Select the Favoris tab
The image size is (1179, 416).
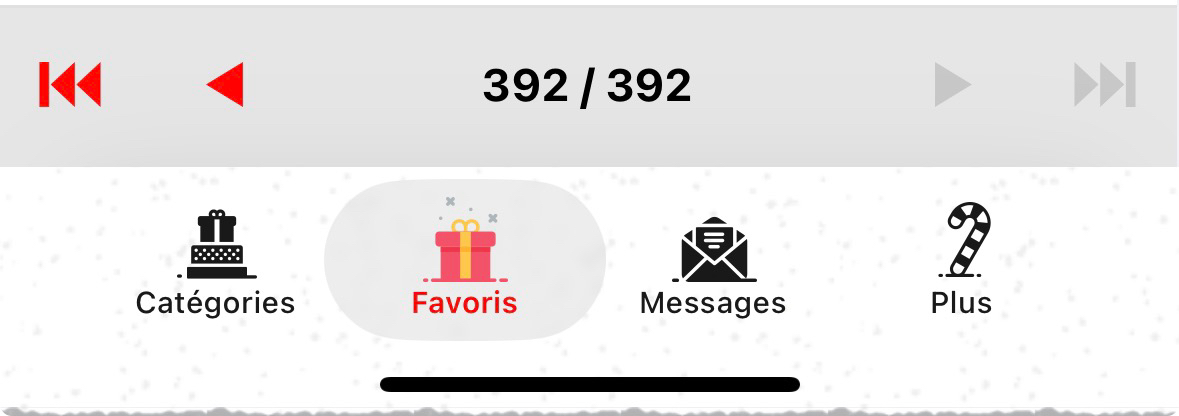pyautogui.click(x=465, y=262)
